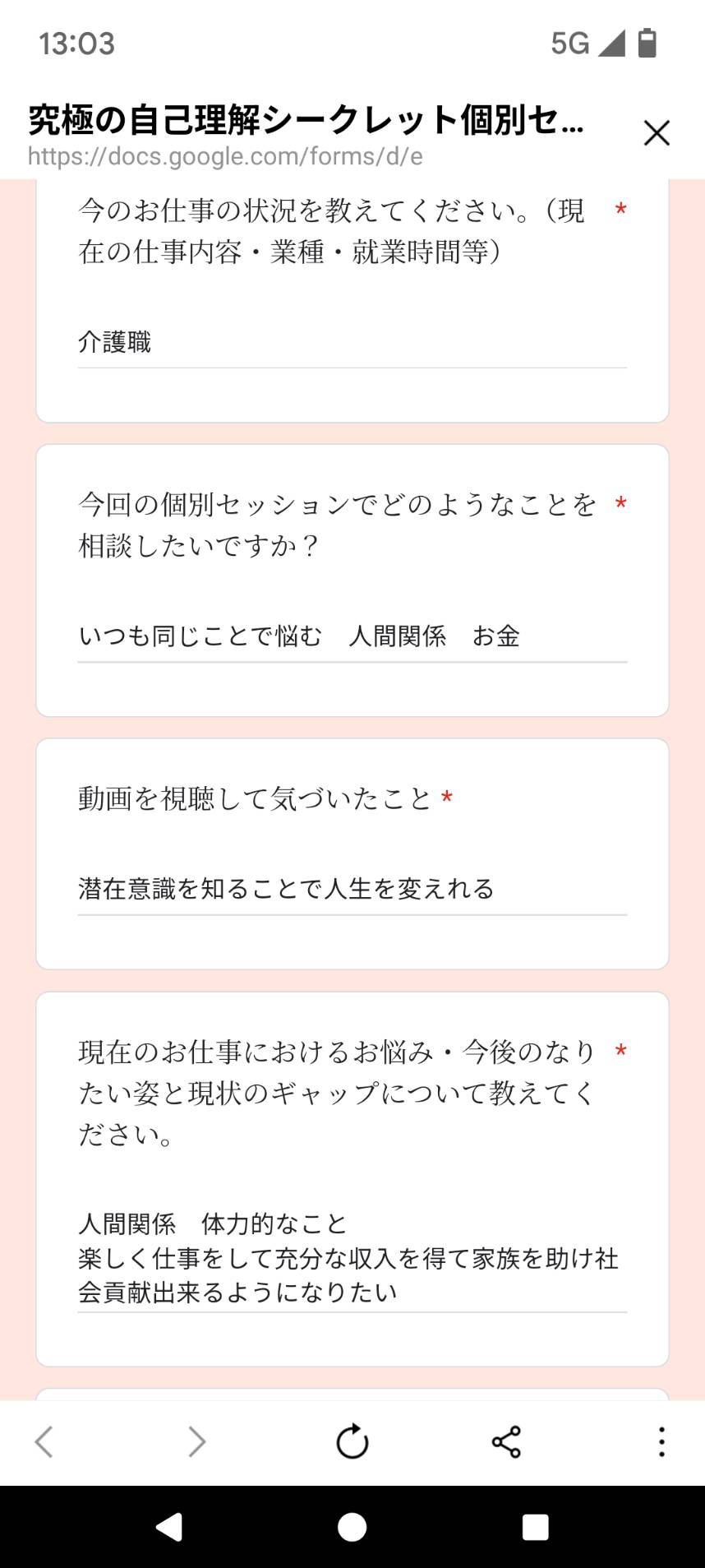Image resolution: width=705 pixels, height=1568 pixels.
Task: Reload the form page
Action: coord(352,1441)
